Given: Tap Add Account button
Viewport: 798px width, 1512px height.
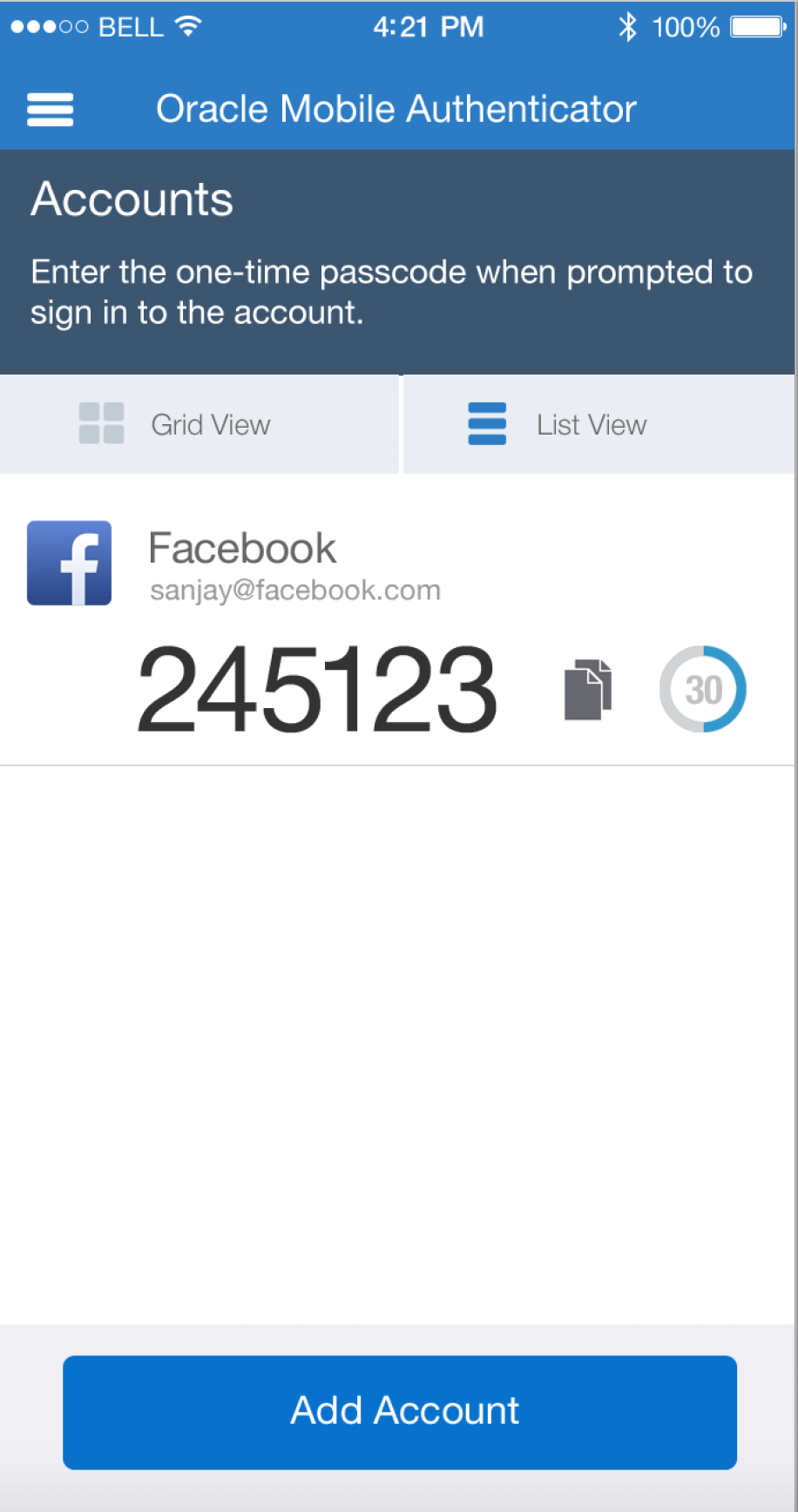Looking at the screenshot, I should coord(400,1412).
